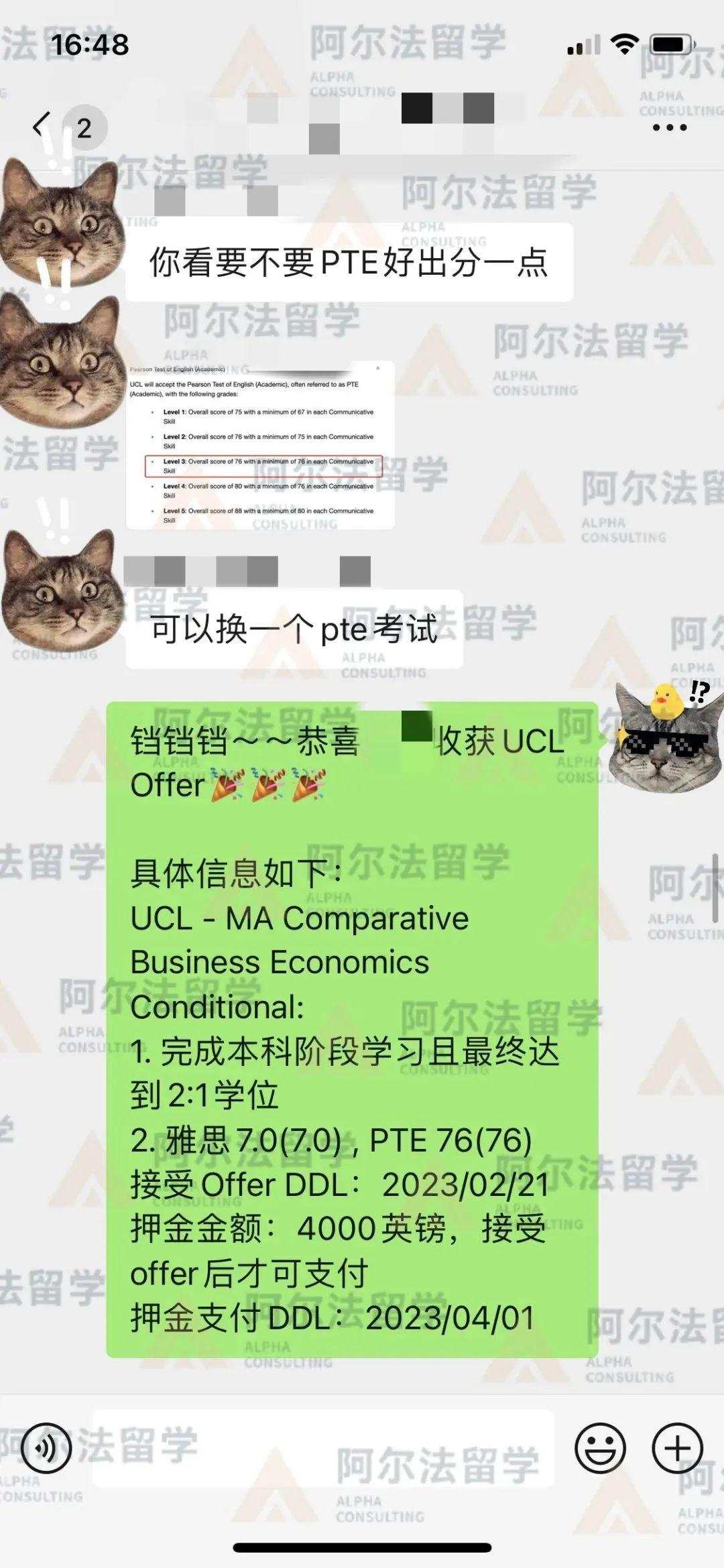This screenshot has width=724, height=1568.
Task: Open the three-dot chat options menu
Action: click(669, 127)
